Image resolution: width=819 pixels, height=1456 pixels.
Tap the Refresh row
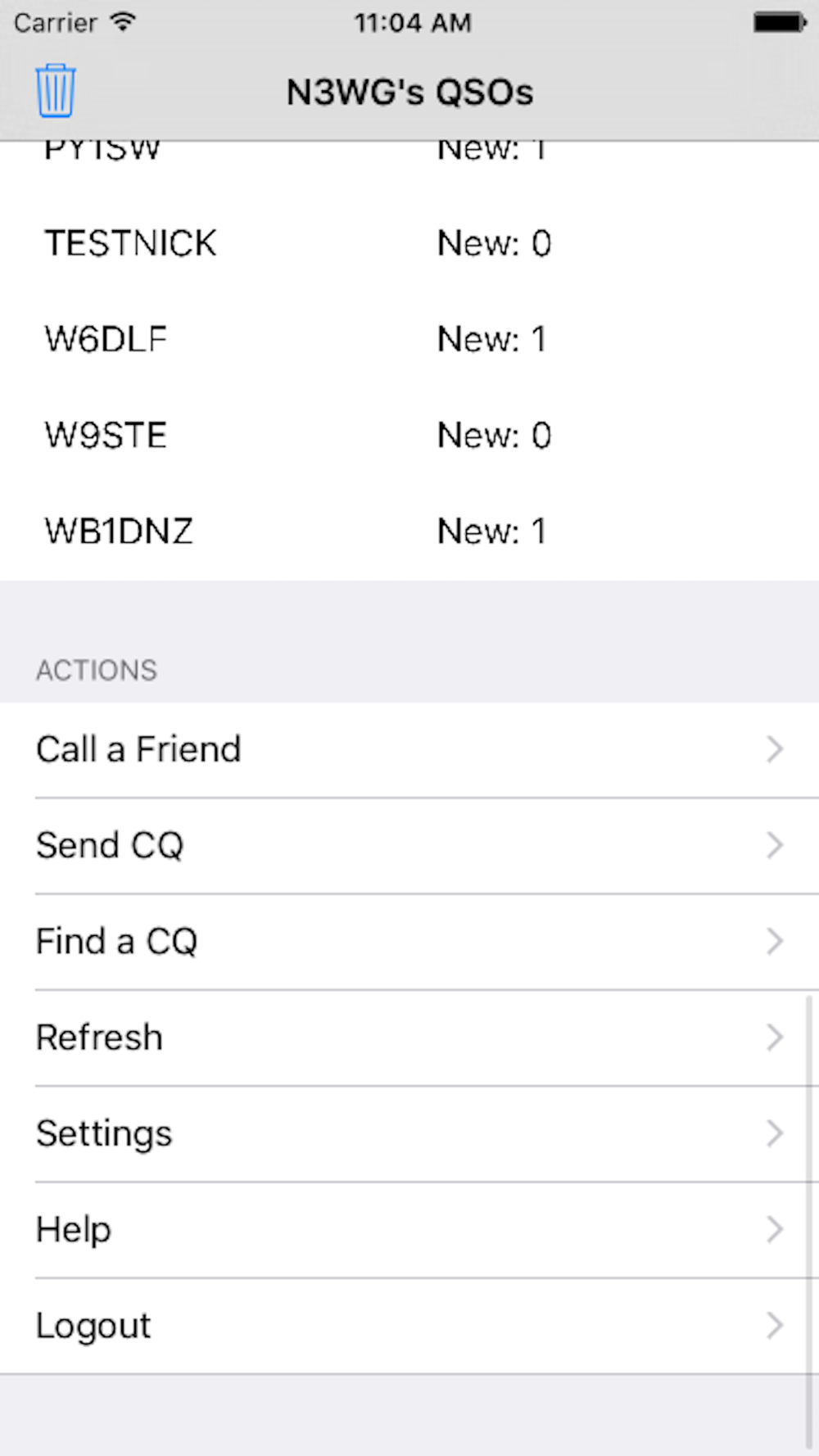click(x=409, y=1038)
